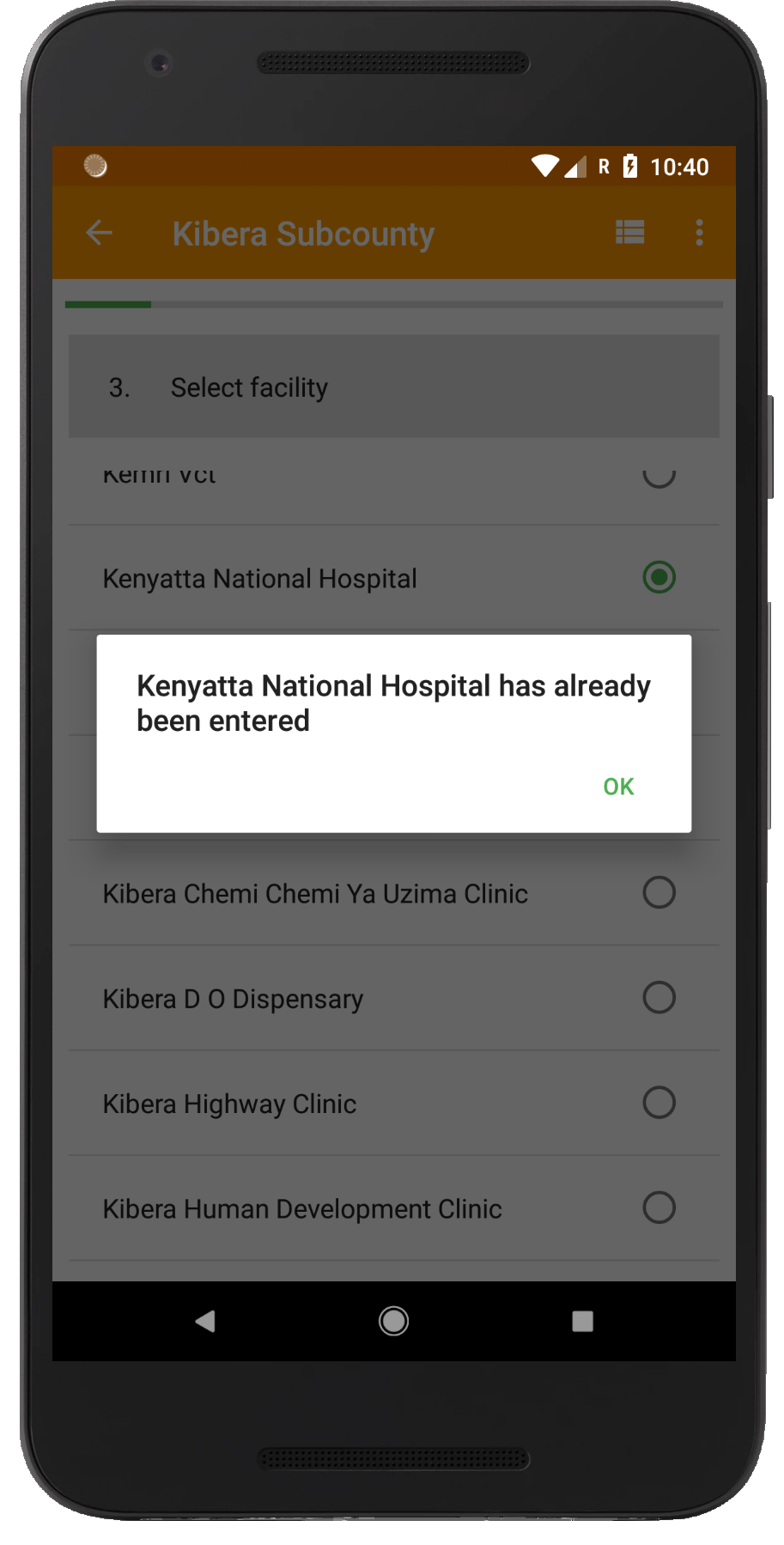The height and width of the screenshot is (1545, 784).
Task: Dismiss the dialog with OK
Action: click(618, 786)
